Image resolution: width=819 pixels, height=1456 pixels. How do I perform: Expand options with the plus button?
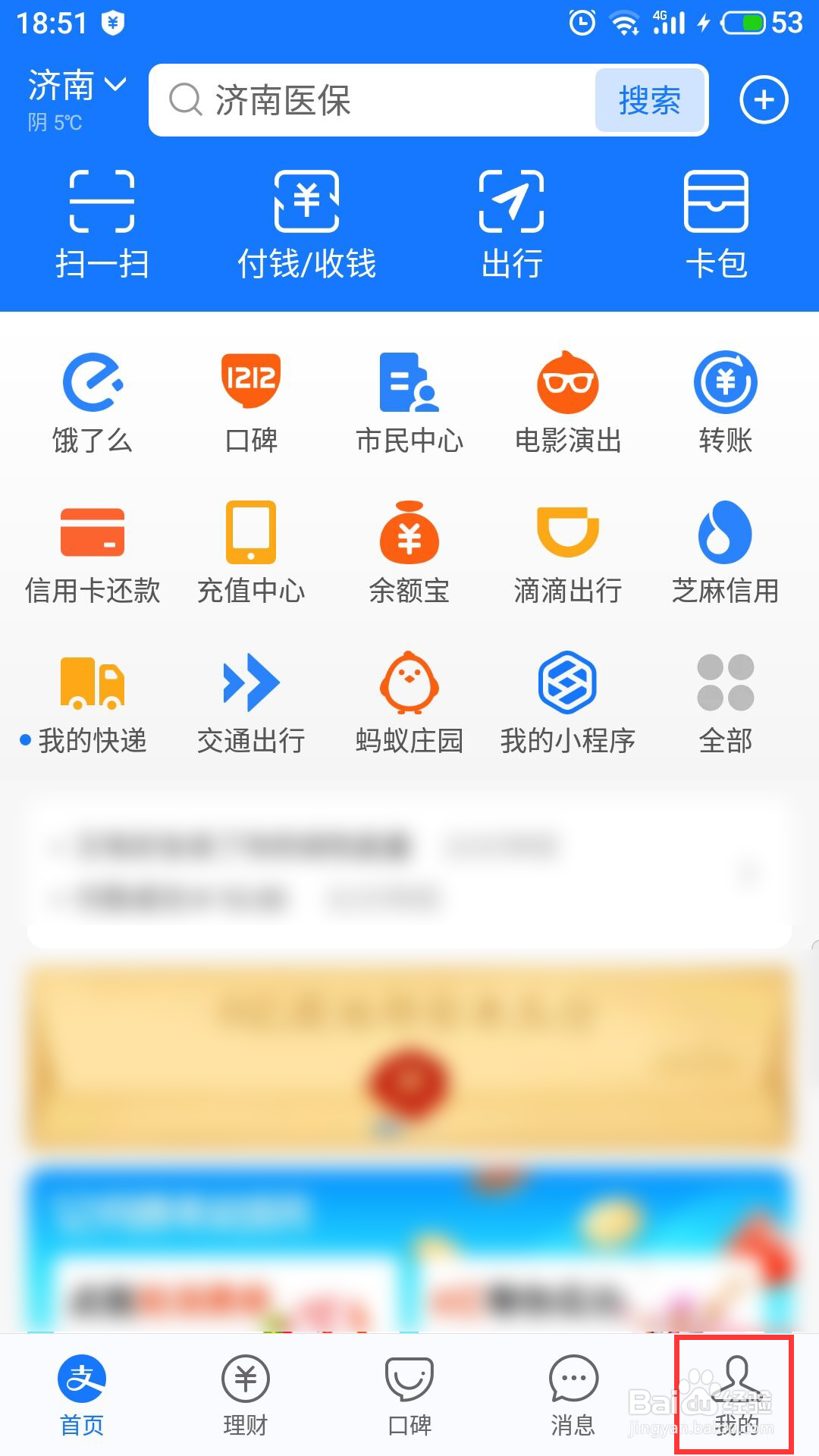pyautogui.click(x=763, y=99)
